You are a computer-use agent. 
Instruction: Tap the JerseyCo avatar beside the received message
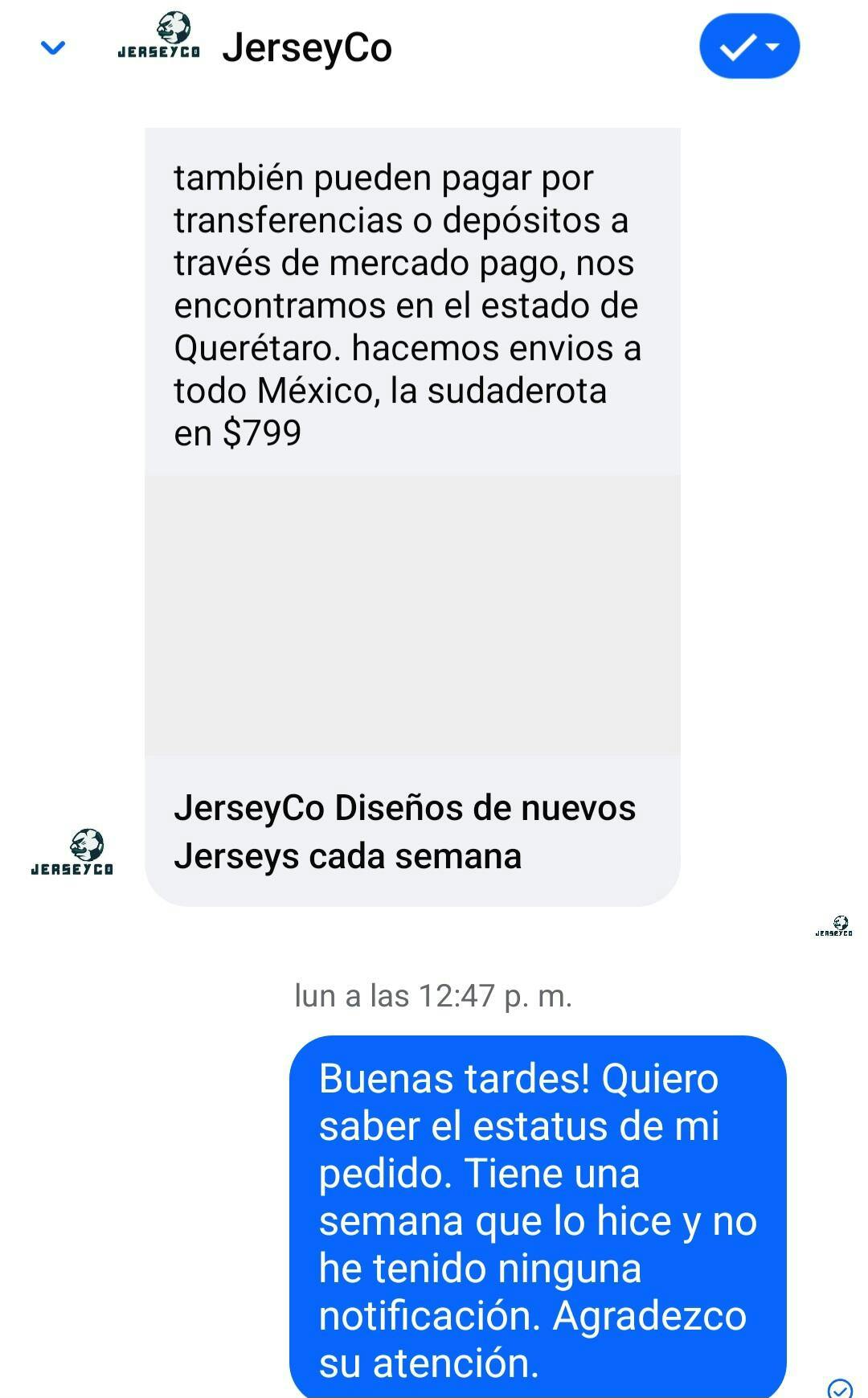click(72, 853)
